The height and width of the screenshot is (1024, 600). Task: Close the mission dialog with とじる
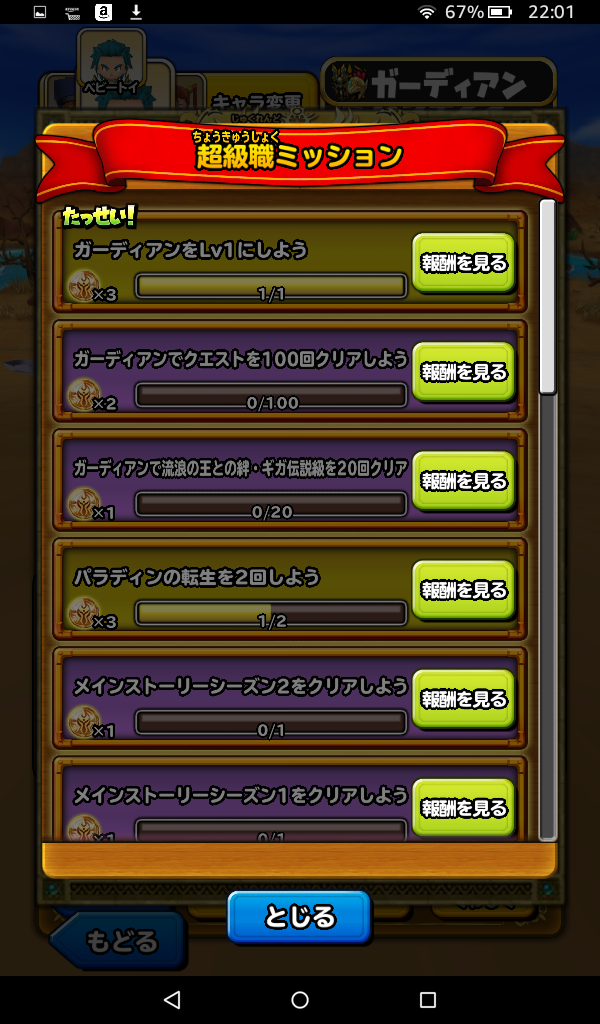tap(299, 916)
